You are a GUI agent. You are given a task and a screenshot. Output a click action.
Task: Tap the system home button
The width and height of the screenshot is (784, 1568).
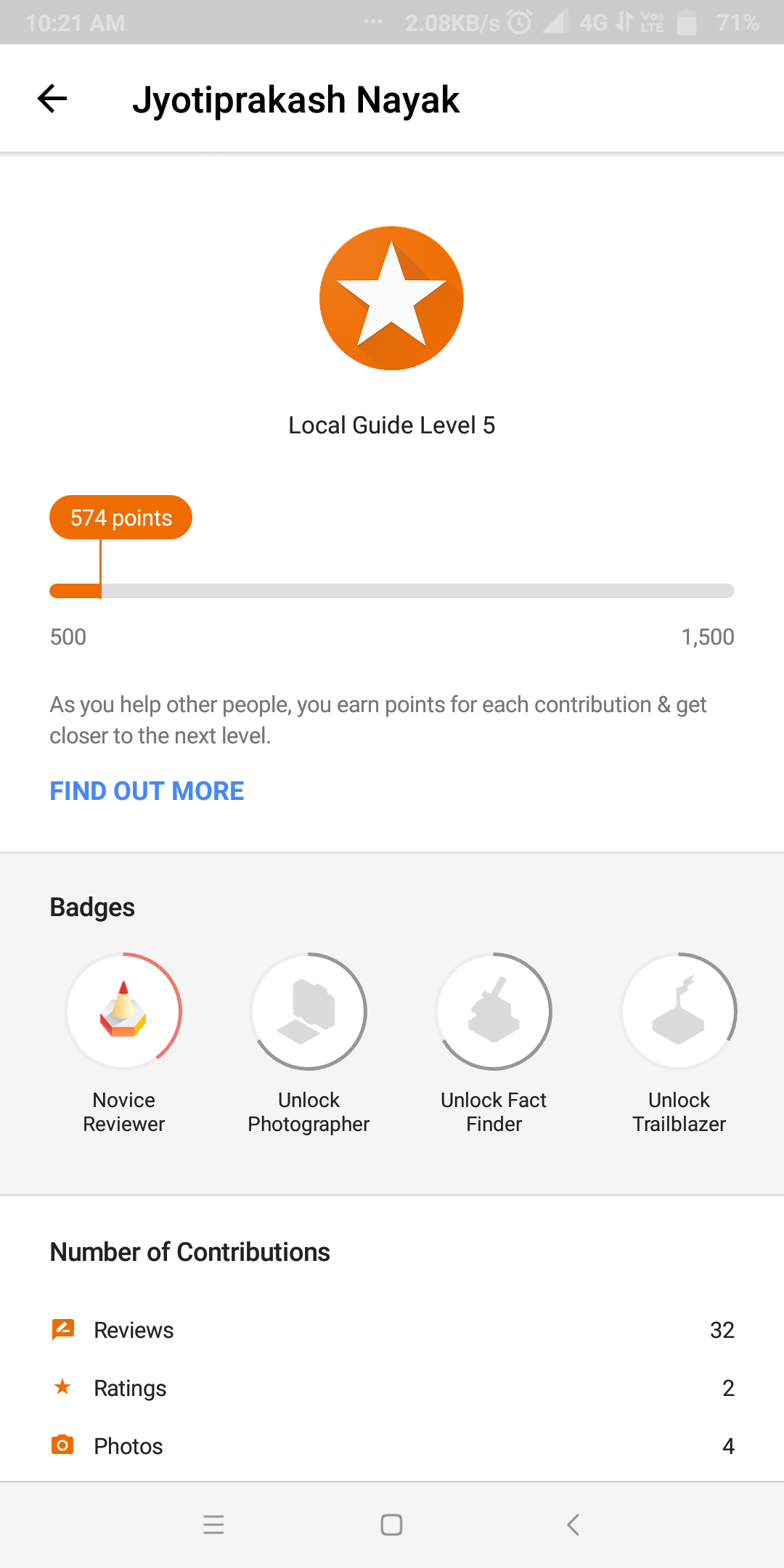392,1524
